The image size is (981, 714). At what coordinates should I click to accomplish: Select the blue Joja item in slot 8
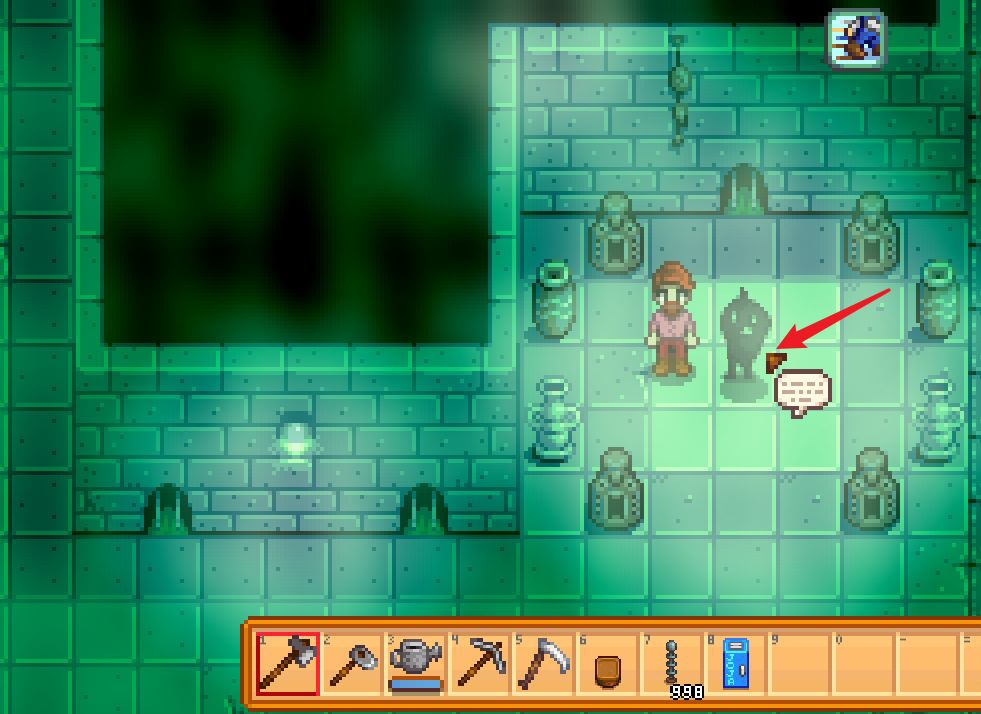[736, 664]
